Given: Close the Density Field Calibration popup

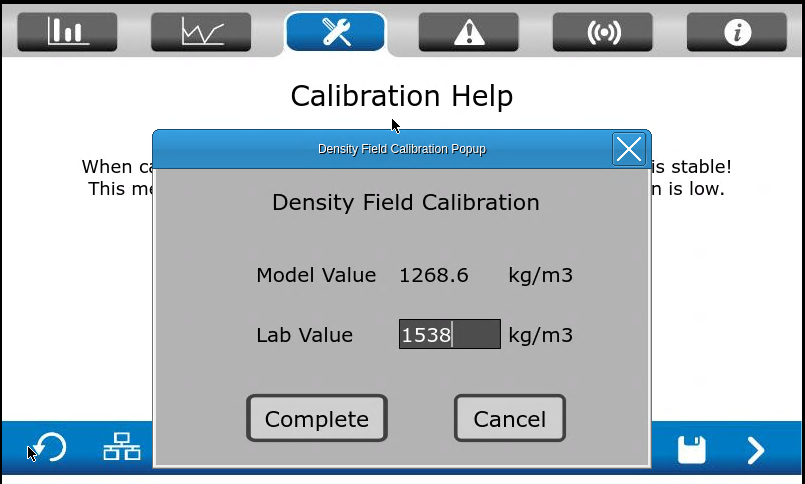Looking at the screenshot, I should coord(629,149).
